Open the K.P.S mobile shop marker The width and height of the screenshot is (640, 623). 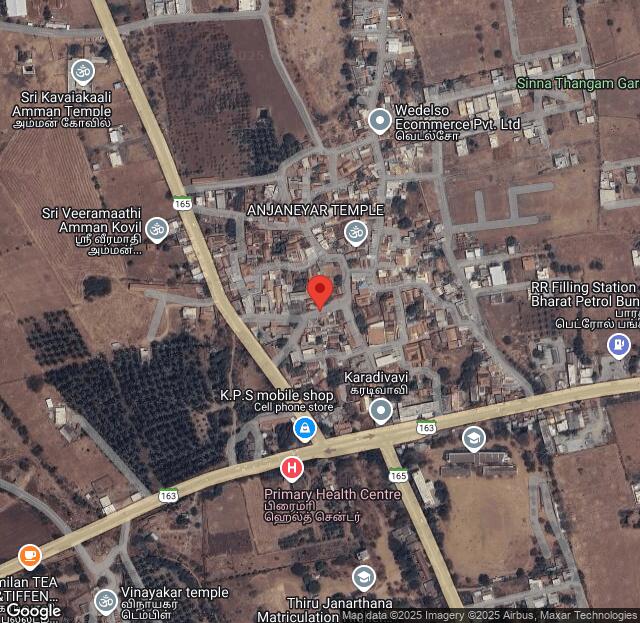[304, 429]
